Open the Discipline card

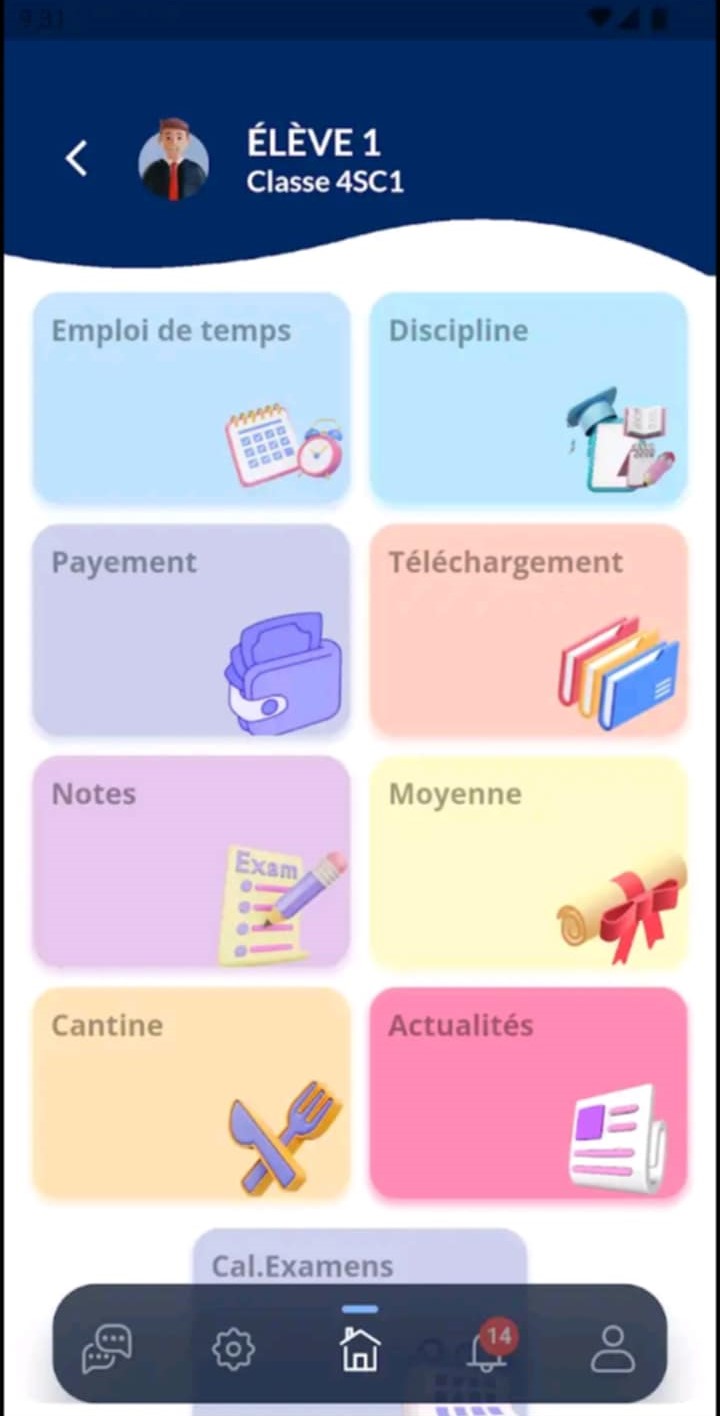coord(529,398)
